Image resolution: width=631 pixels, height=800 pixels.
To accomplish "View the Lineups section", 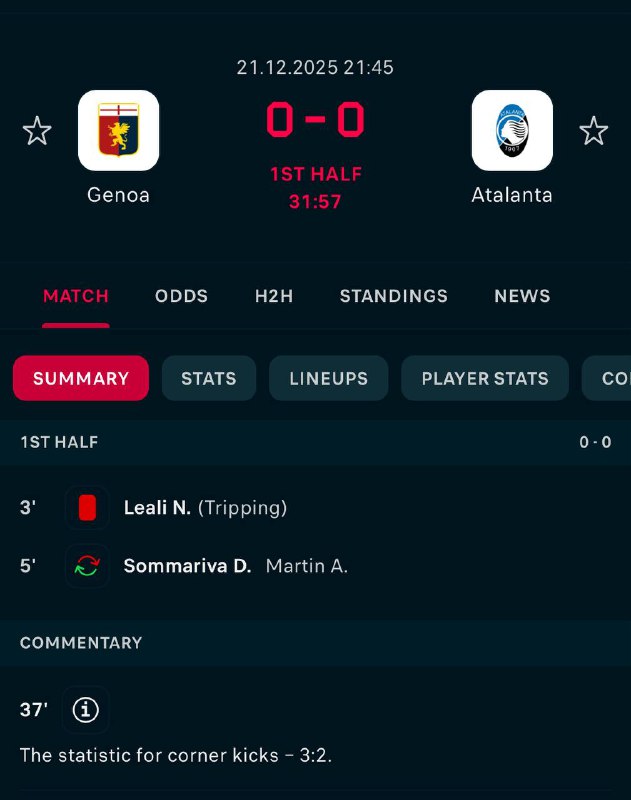I will click(329, 378).
